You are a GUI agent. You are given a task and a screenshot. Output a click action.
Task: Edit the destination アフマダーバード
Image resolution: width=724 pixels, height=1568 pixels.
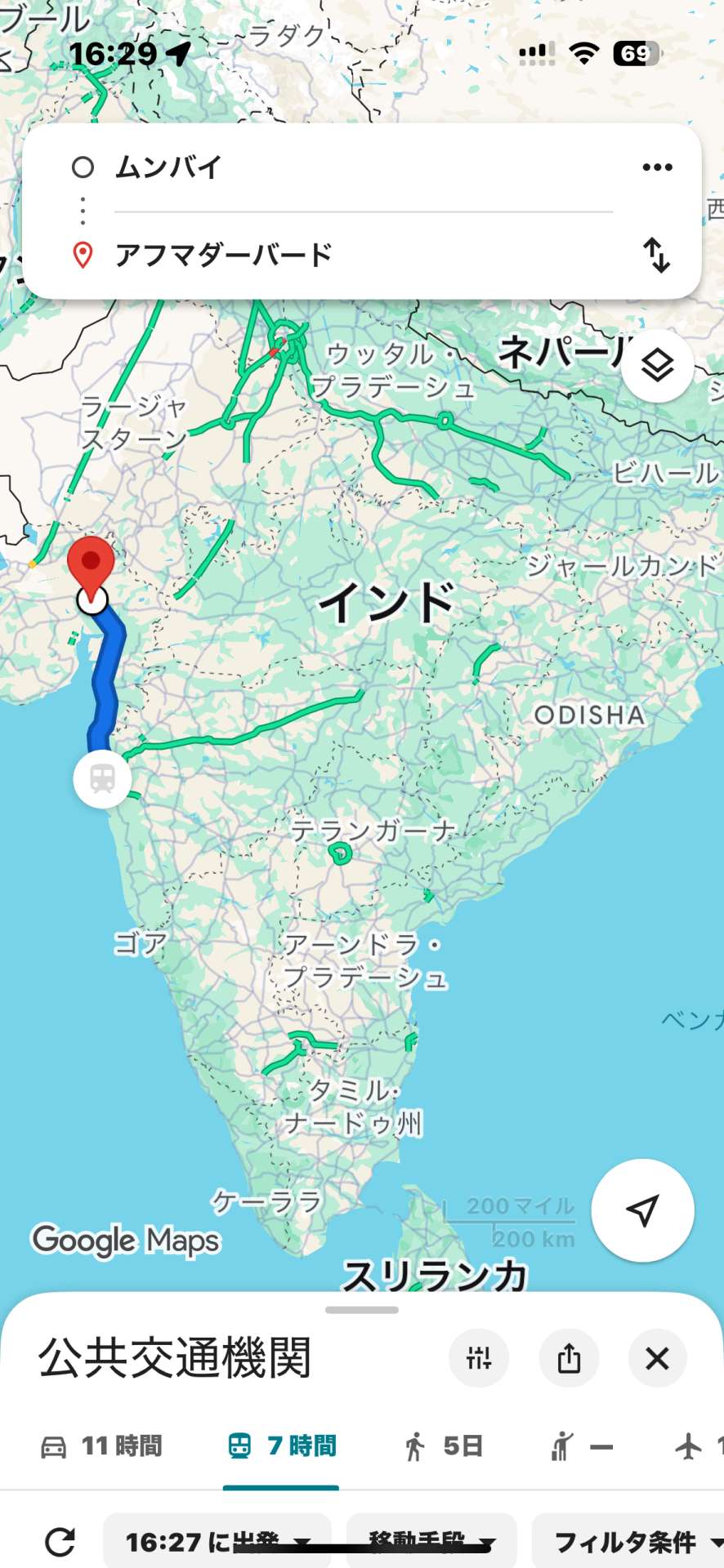coord(223,255)
